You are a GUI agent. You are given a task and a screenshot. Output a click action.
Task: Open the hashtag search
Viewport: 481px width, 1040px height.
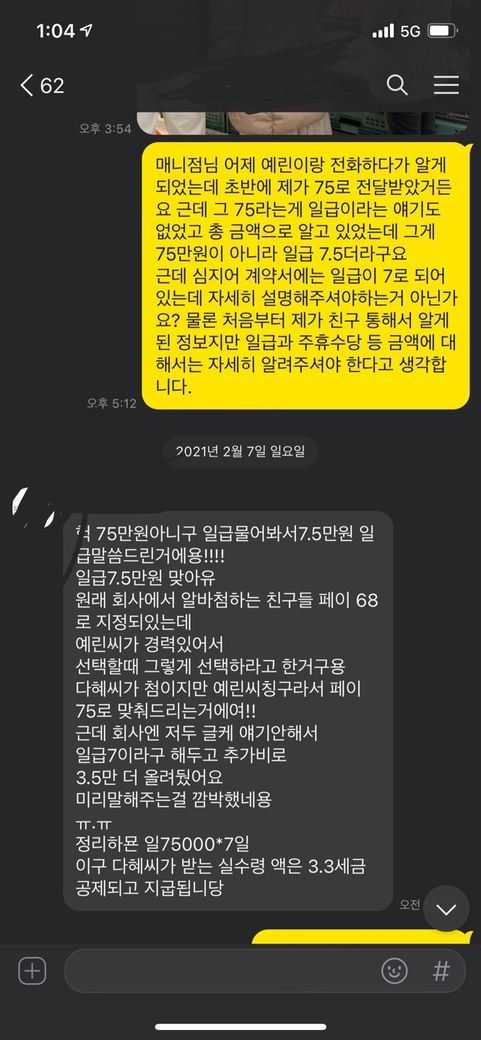(441, 972)
